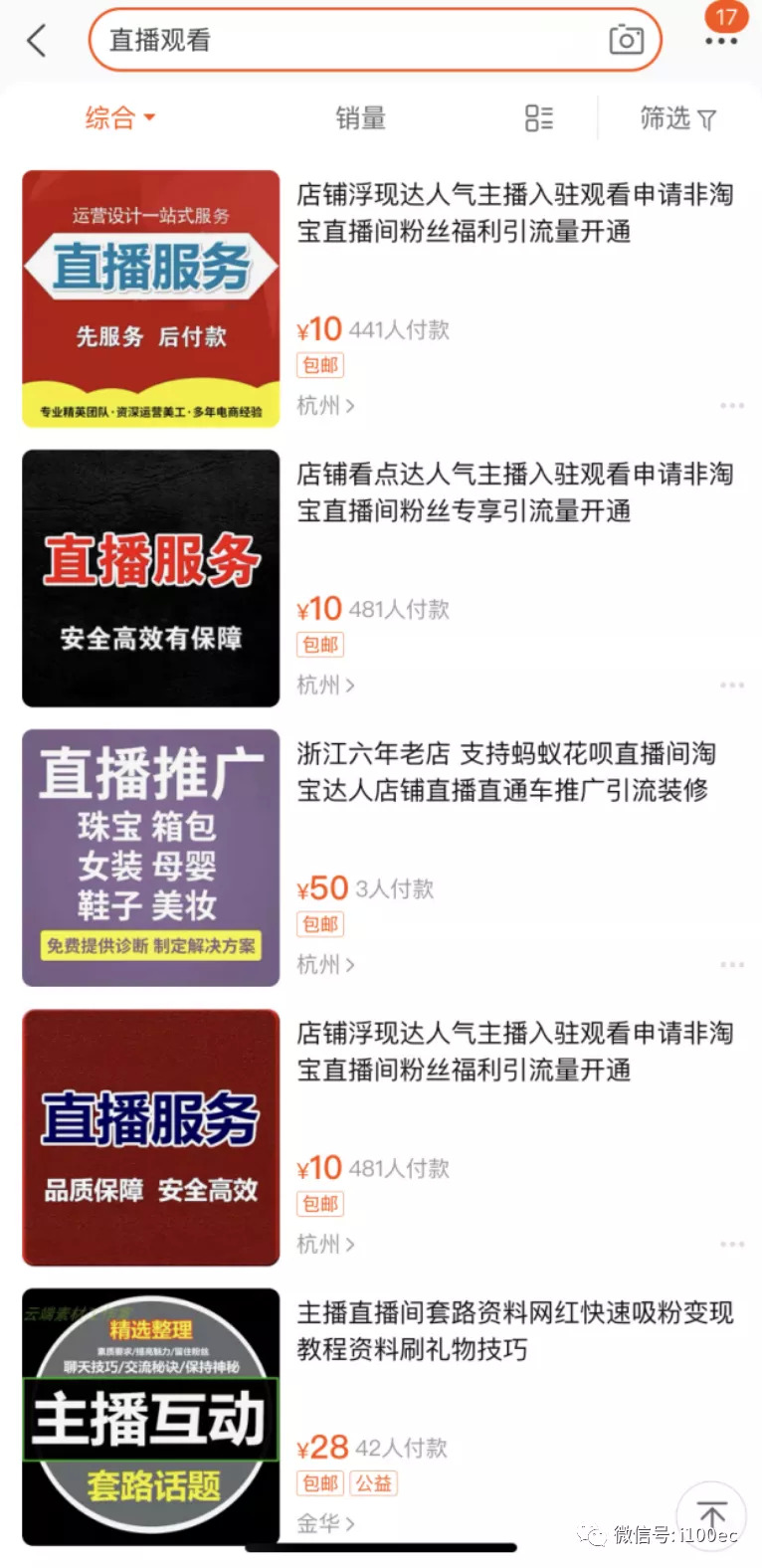Open the 品质保障 安全高效 直播服务 listing
Screen dimensions: 762x1568
(151, 1137)
